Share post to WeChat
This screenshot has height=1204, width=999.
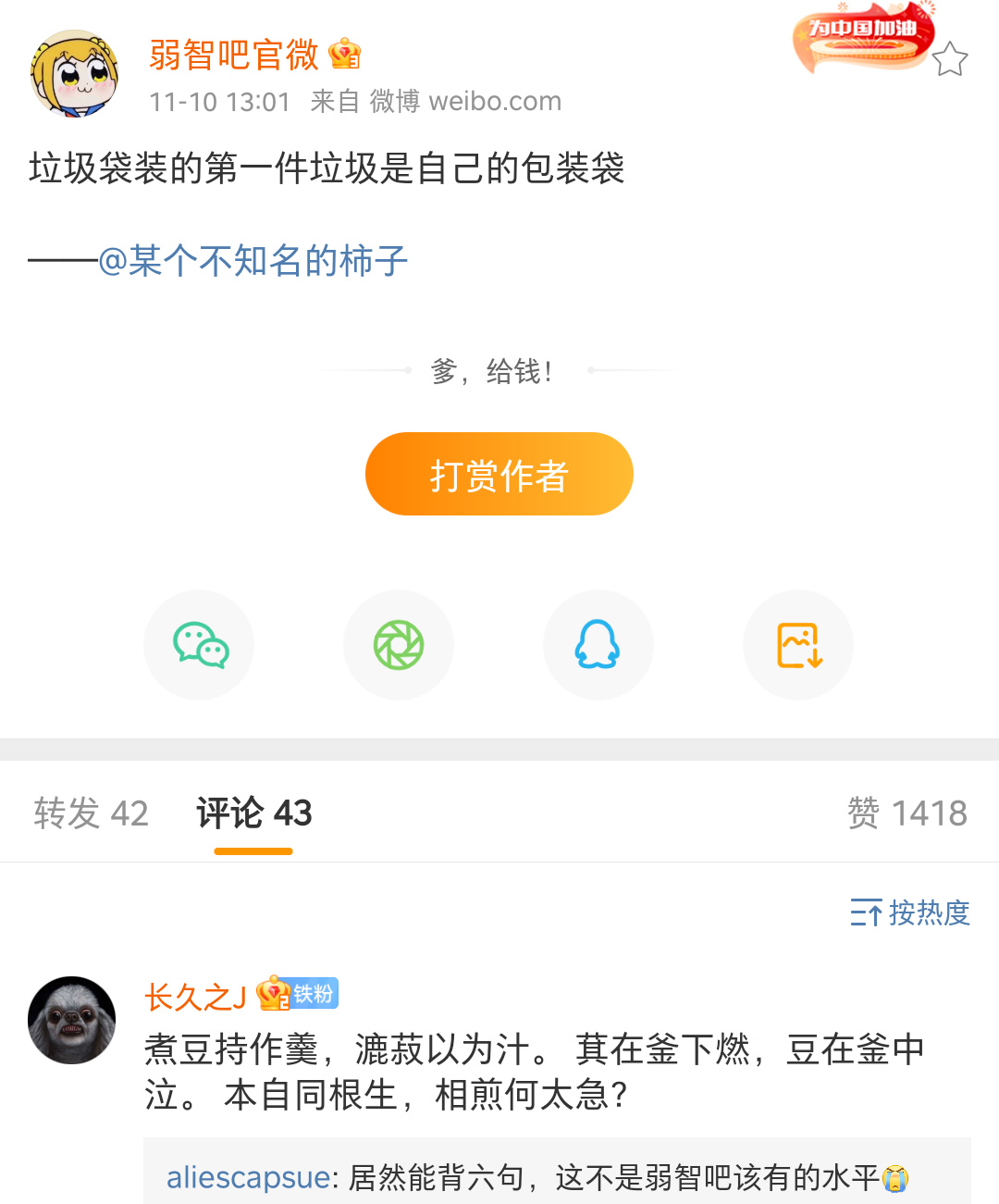(200, 645)
